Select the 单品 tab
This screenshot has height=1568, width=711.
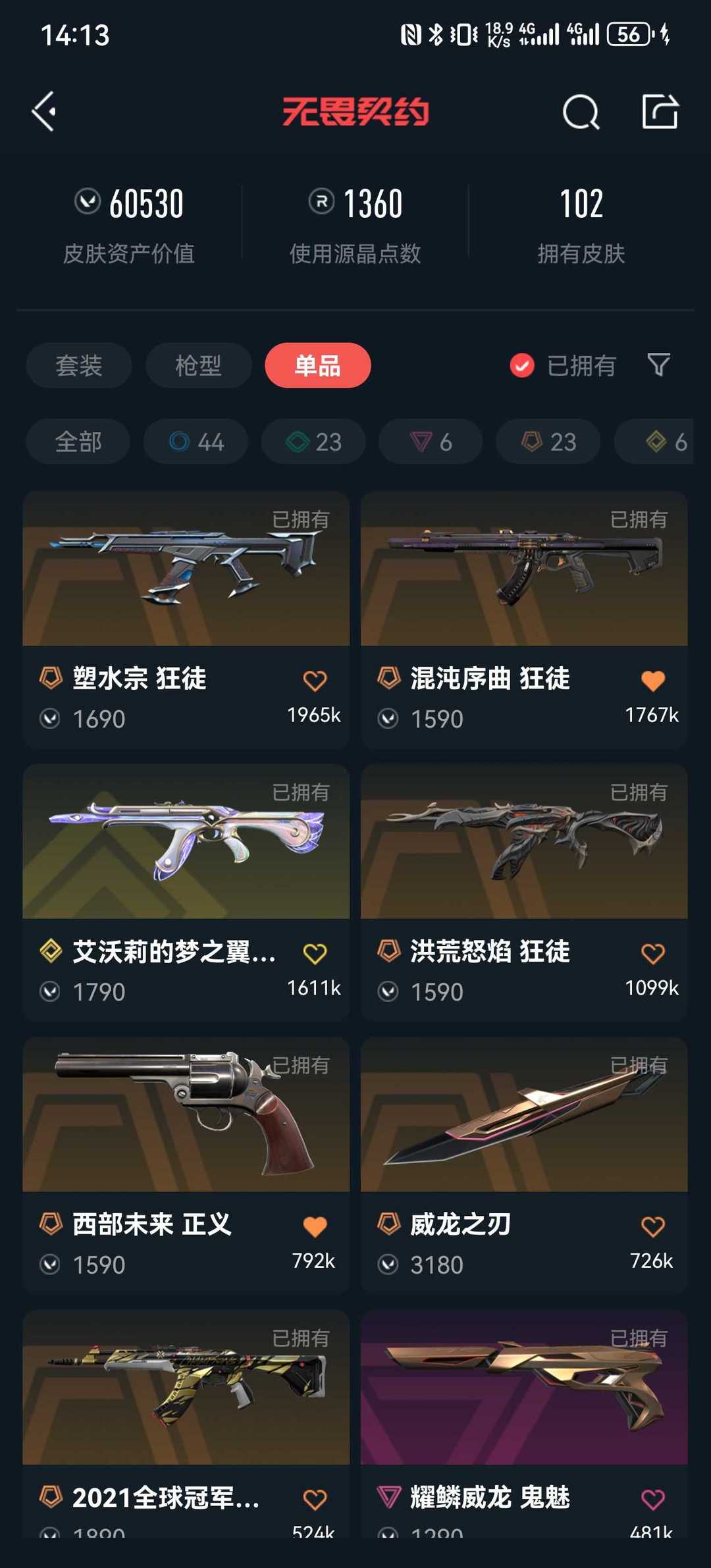click(317, 365)
